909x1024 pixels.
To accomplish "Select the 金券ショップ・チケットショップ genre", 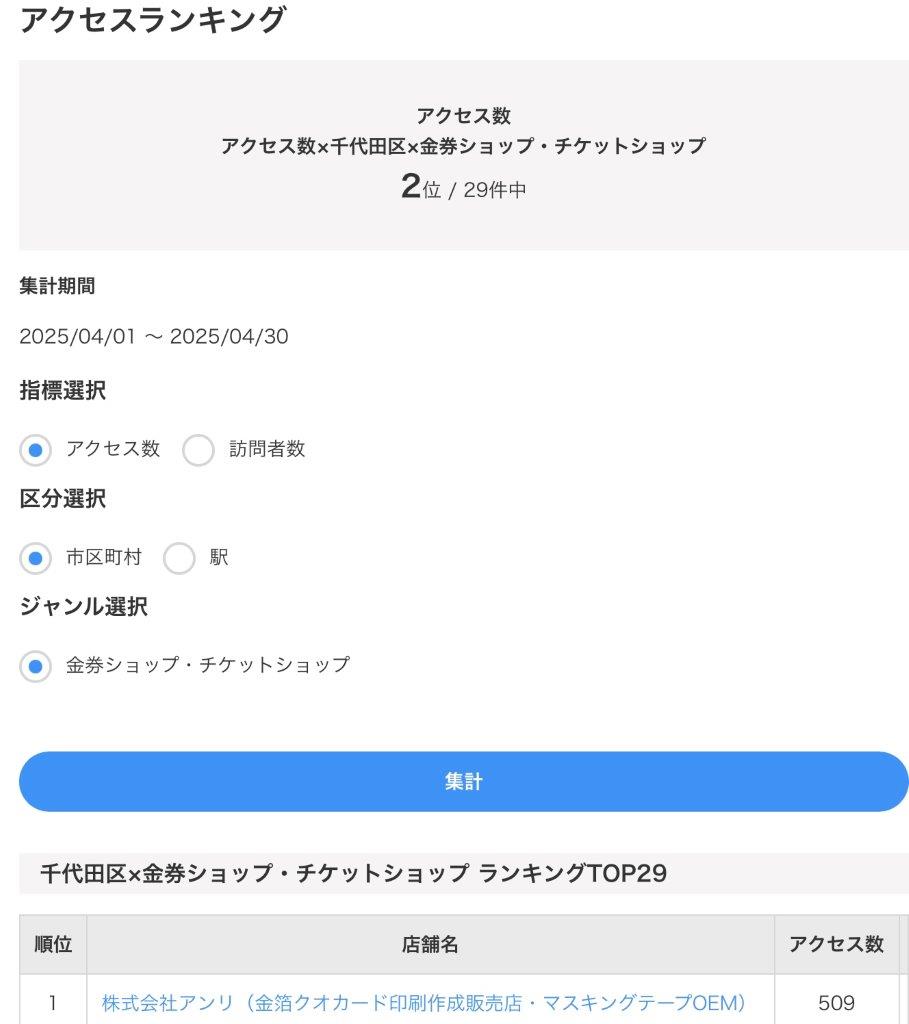I will coord(36,666).
